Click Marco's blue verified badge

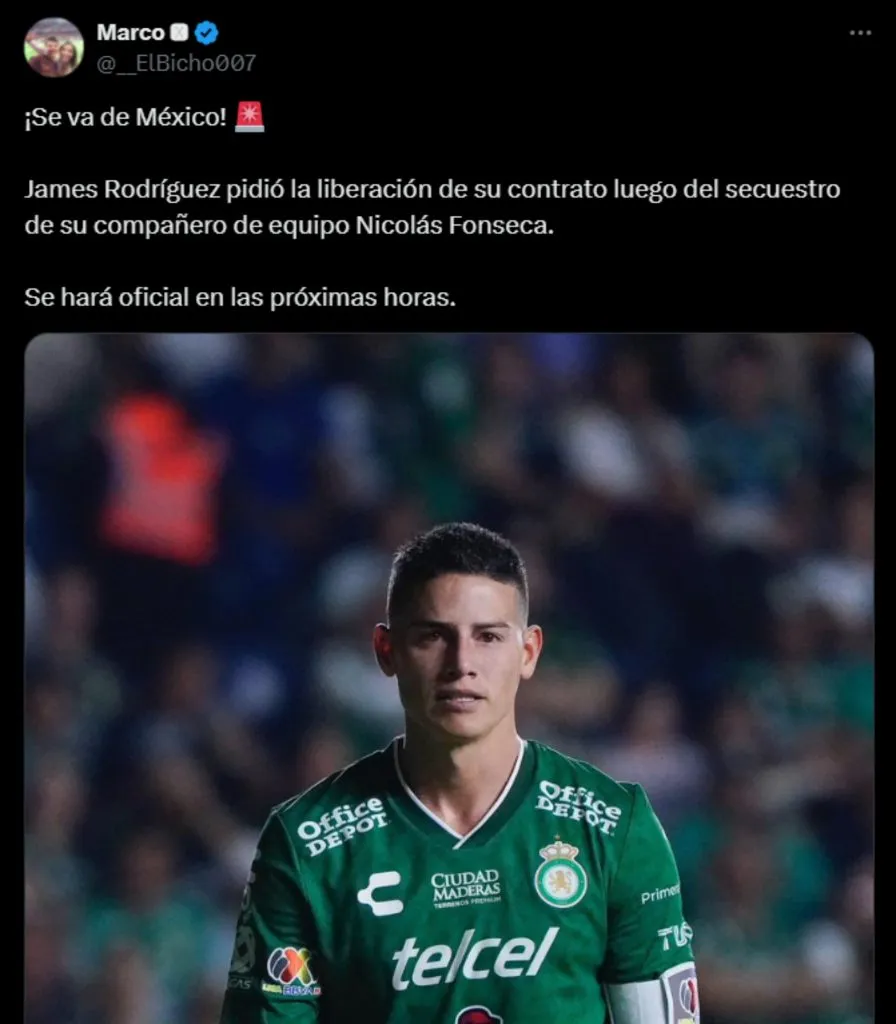coord(204,31)
